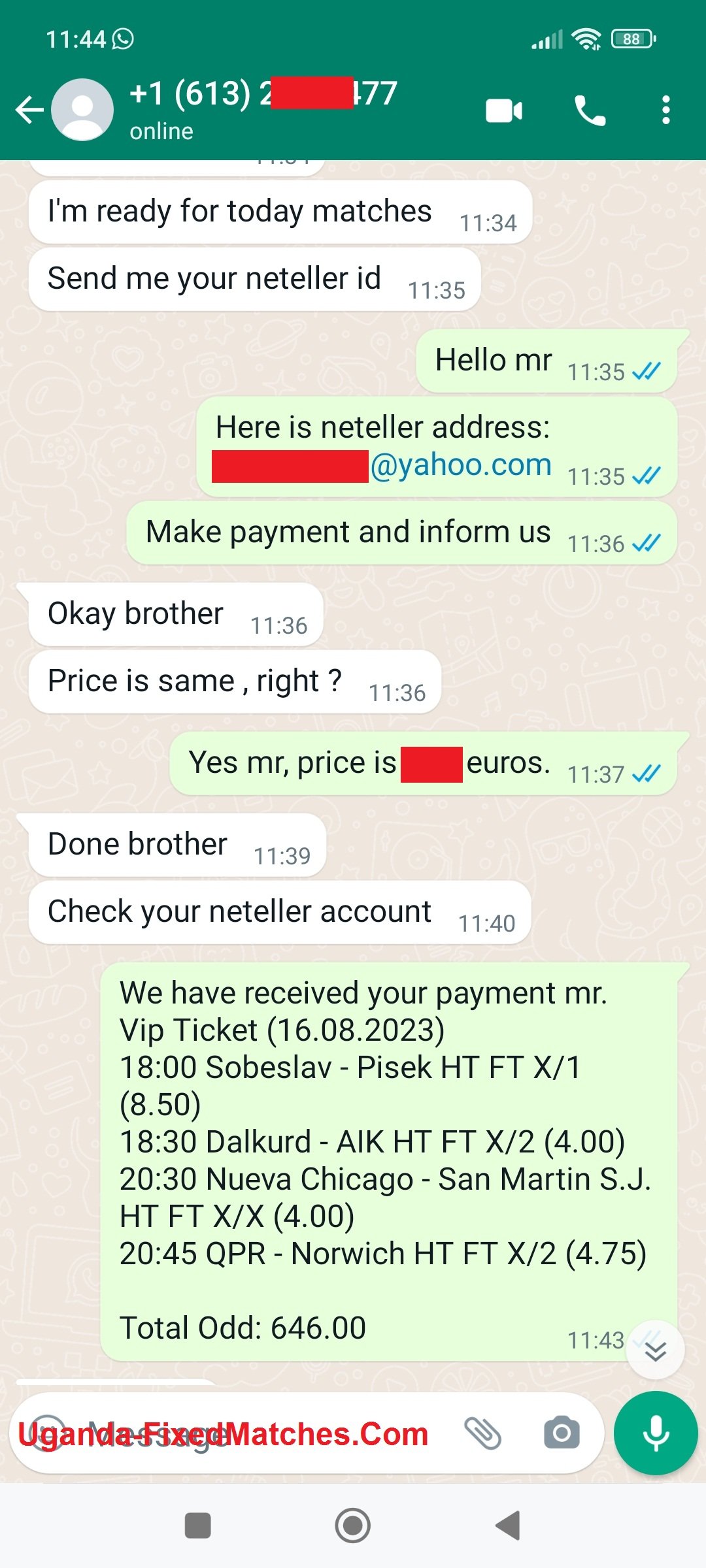Tap the system home button
The width and height of the screenshot is (706, 1568).
pyautogui.click(x=353, y=1526)
